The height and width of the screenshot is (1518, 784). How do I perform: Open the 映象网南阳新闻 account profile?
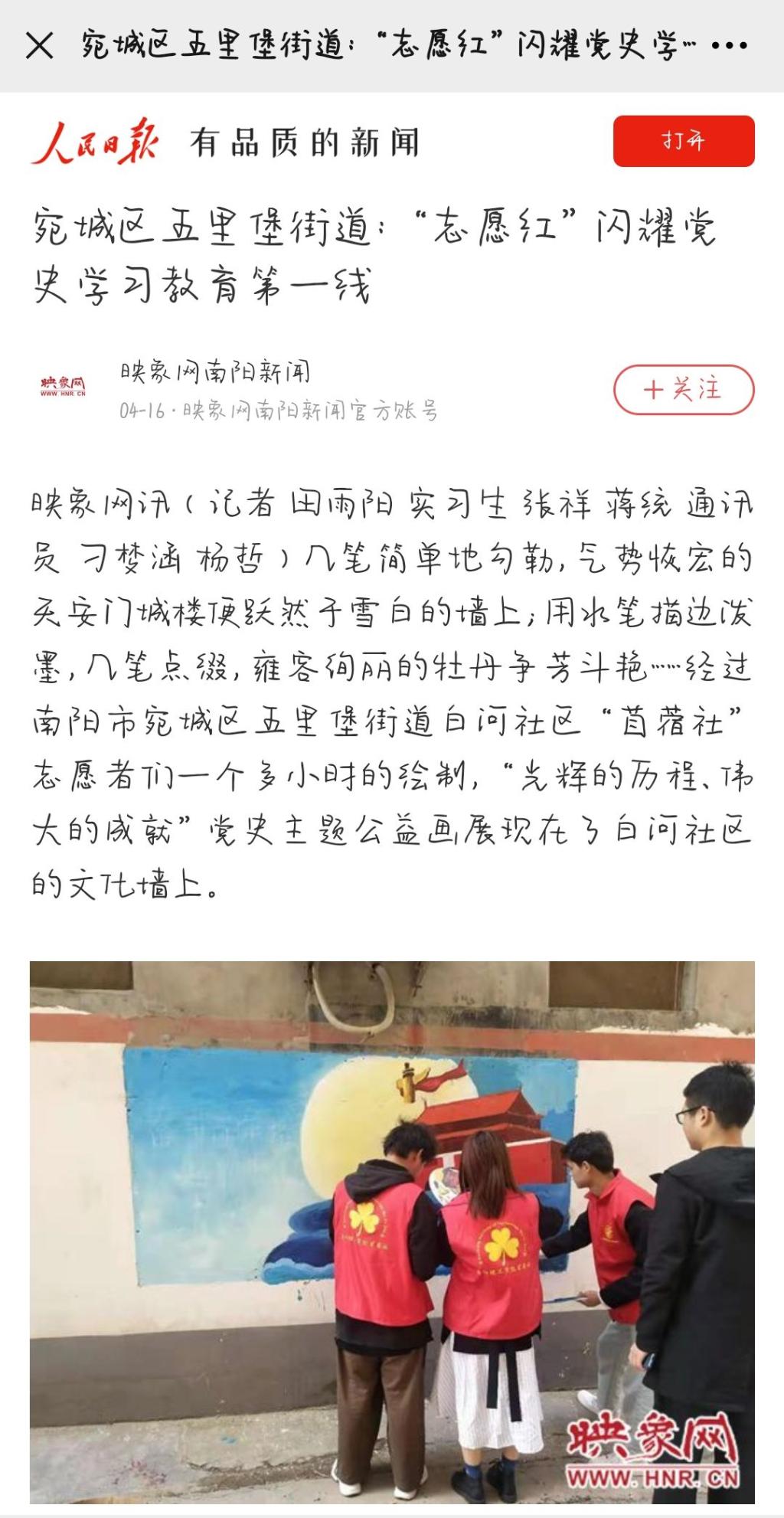tap(215, 373)
